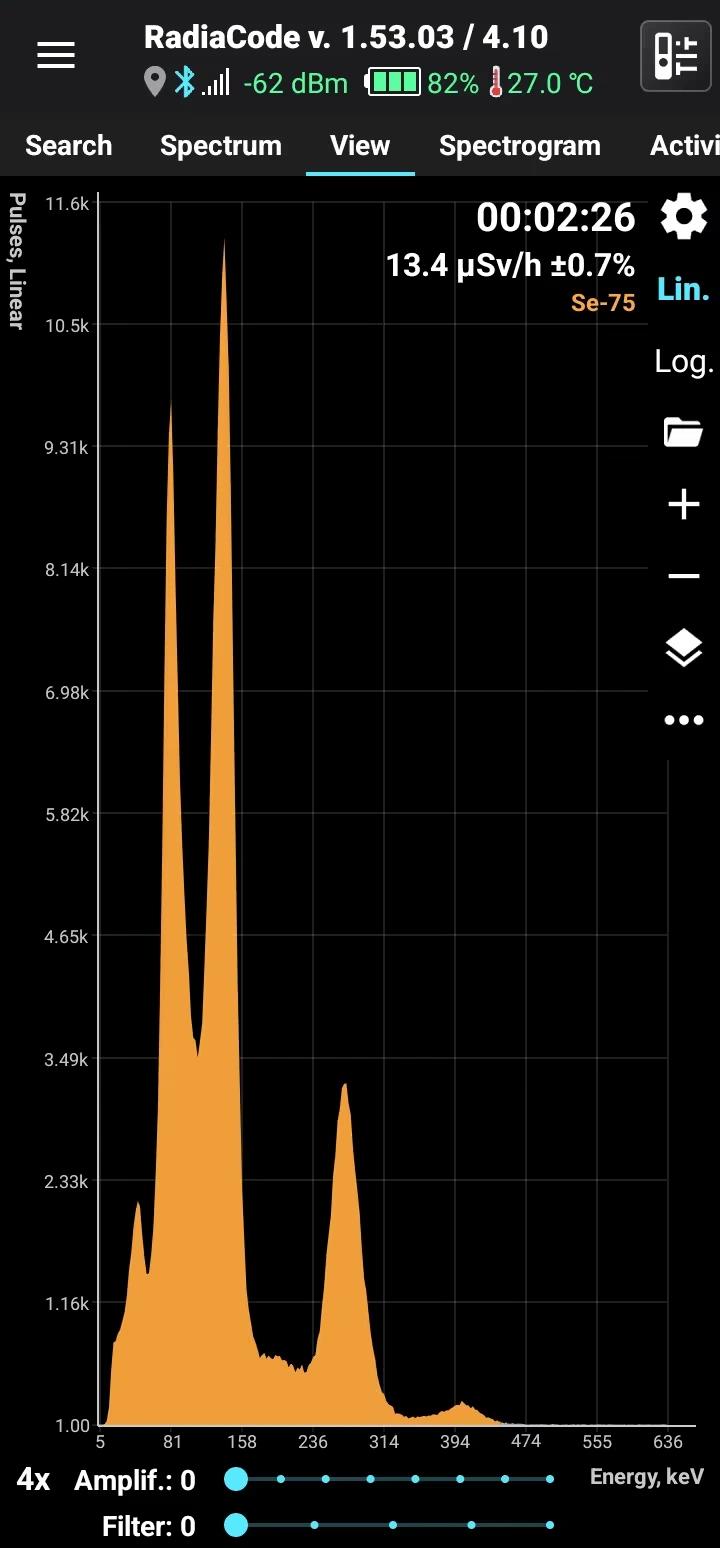Open the device settings icon in header
The height and width of the screenshot is (1548, 720).
675,56
